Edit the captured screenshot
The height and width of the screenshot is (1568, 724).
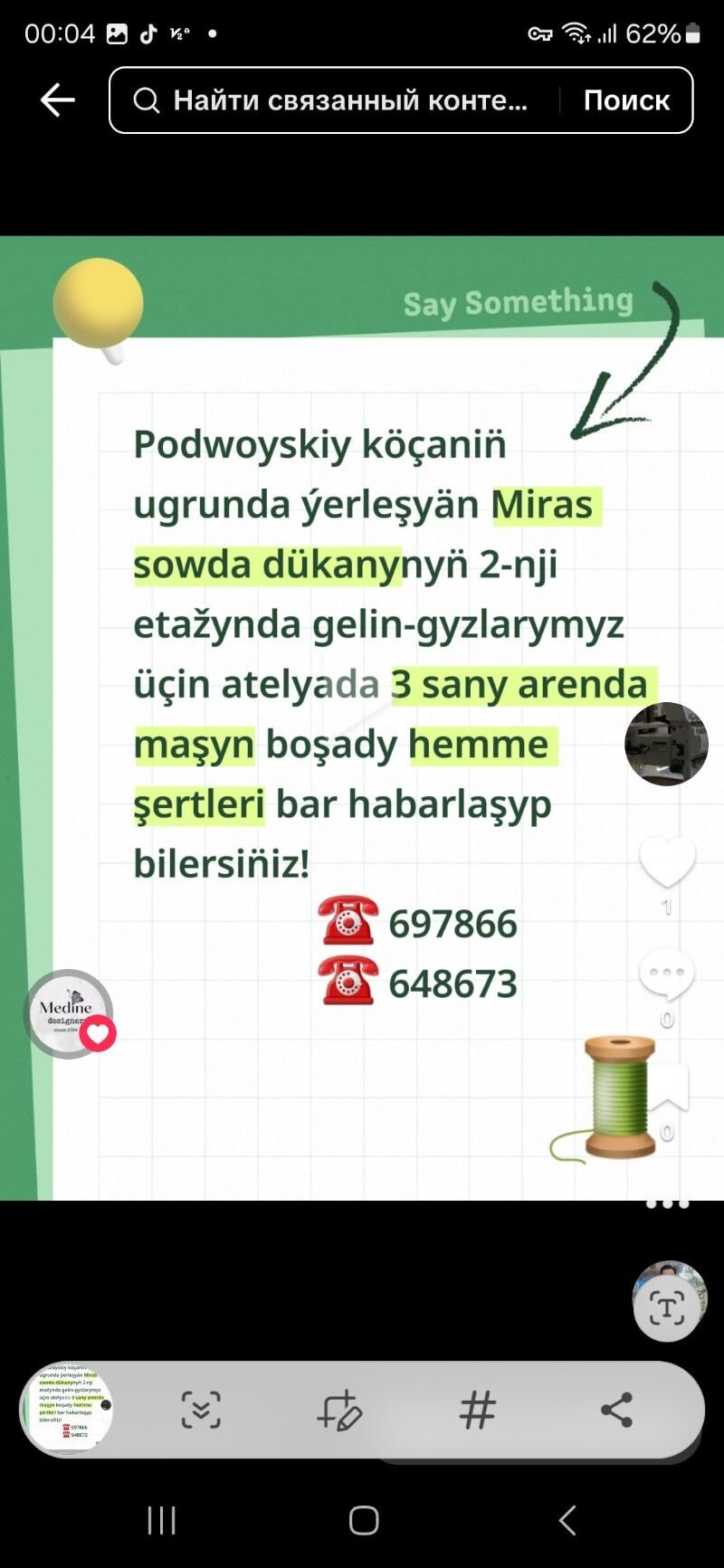click(x=339, y=1410)
